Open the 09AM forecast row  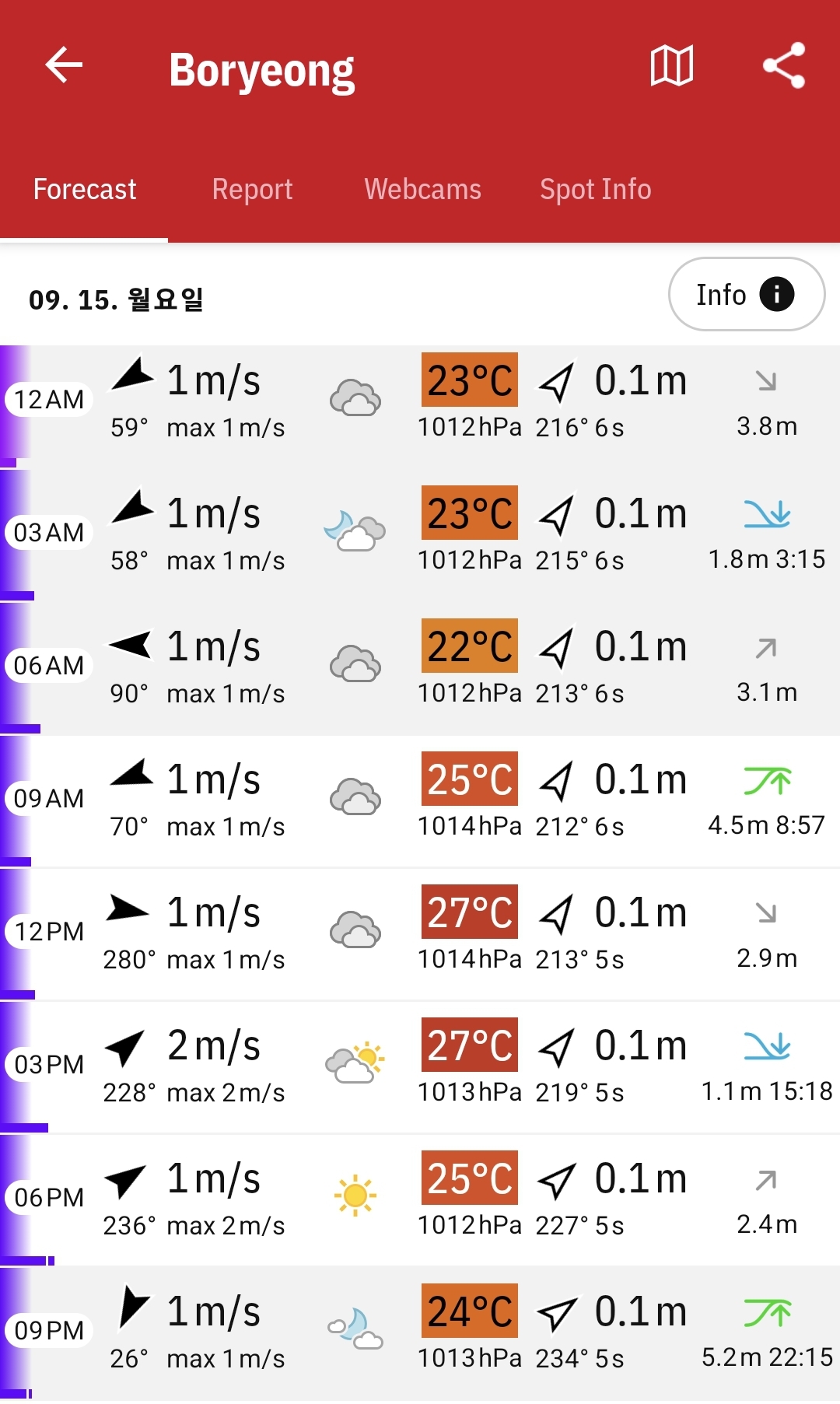(x=420, y=801)
